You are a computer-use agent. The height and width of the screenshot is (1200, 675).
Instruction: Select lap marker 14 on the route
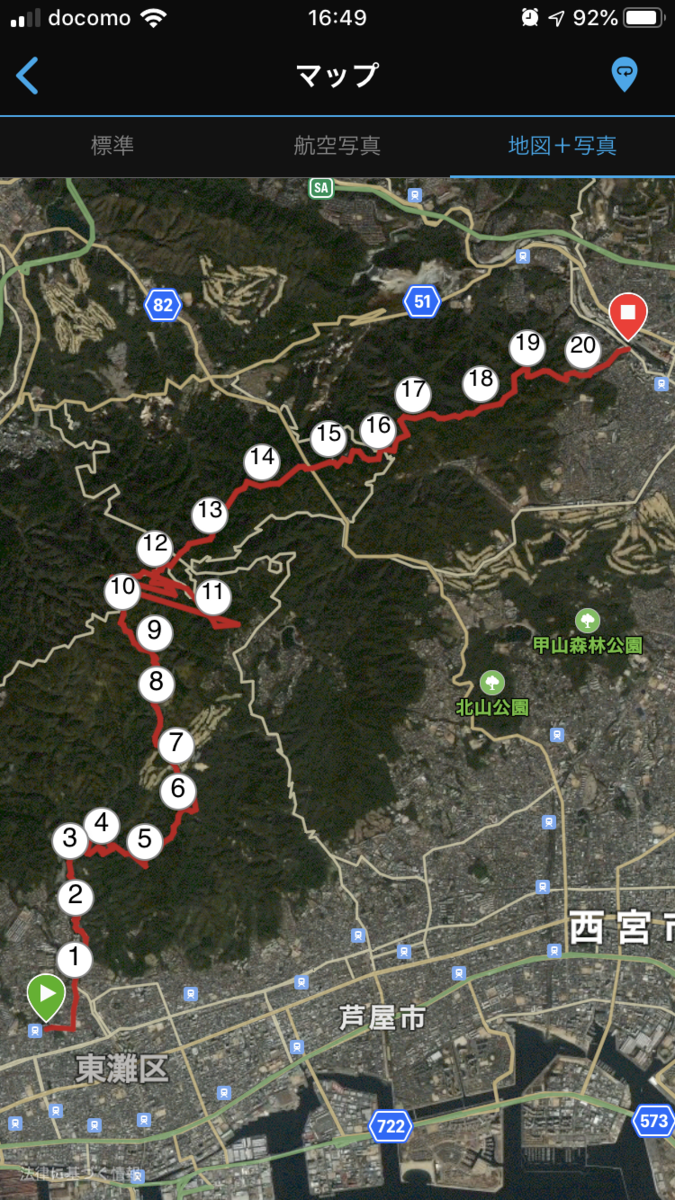[x=262, y=460]
